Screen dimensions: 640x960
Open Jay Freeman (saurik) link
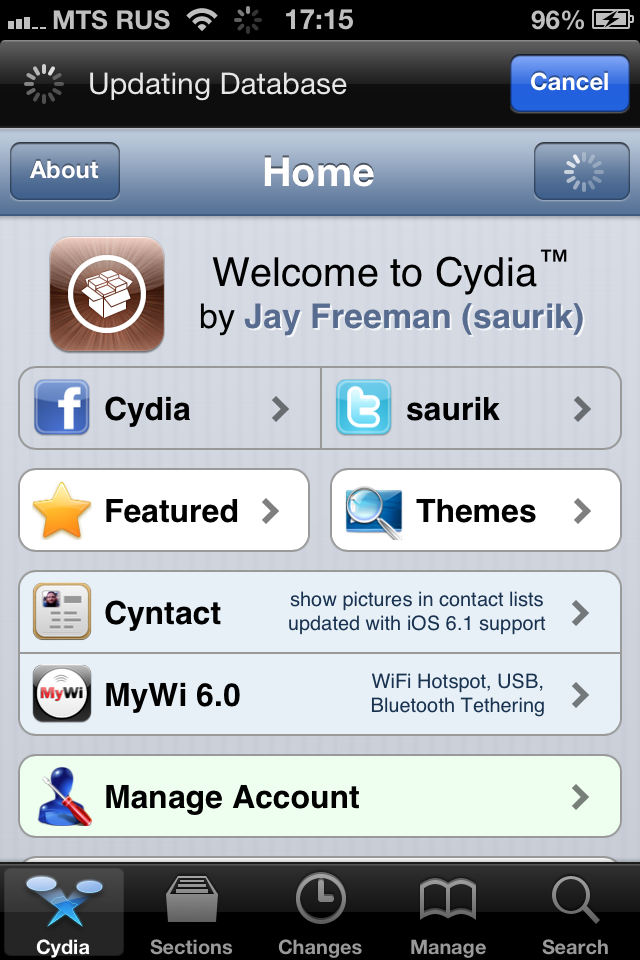(414, 317)
